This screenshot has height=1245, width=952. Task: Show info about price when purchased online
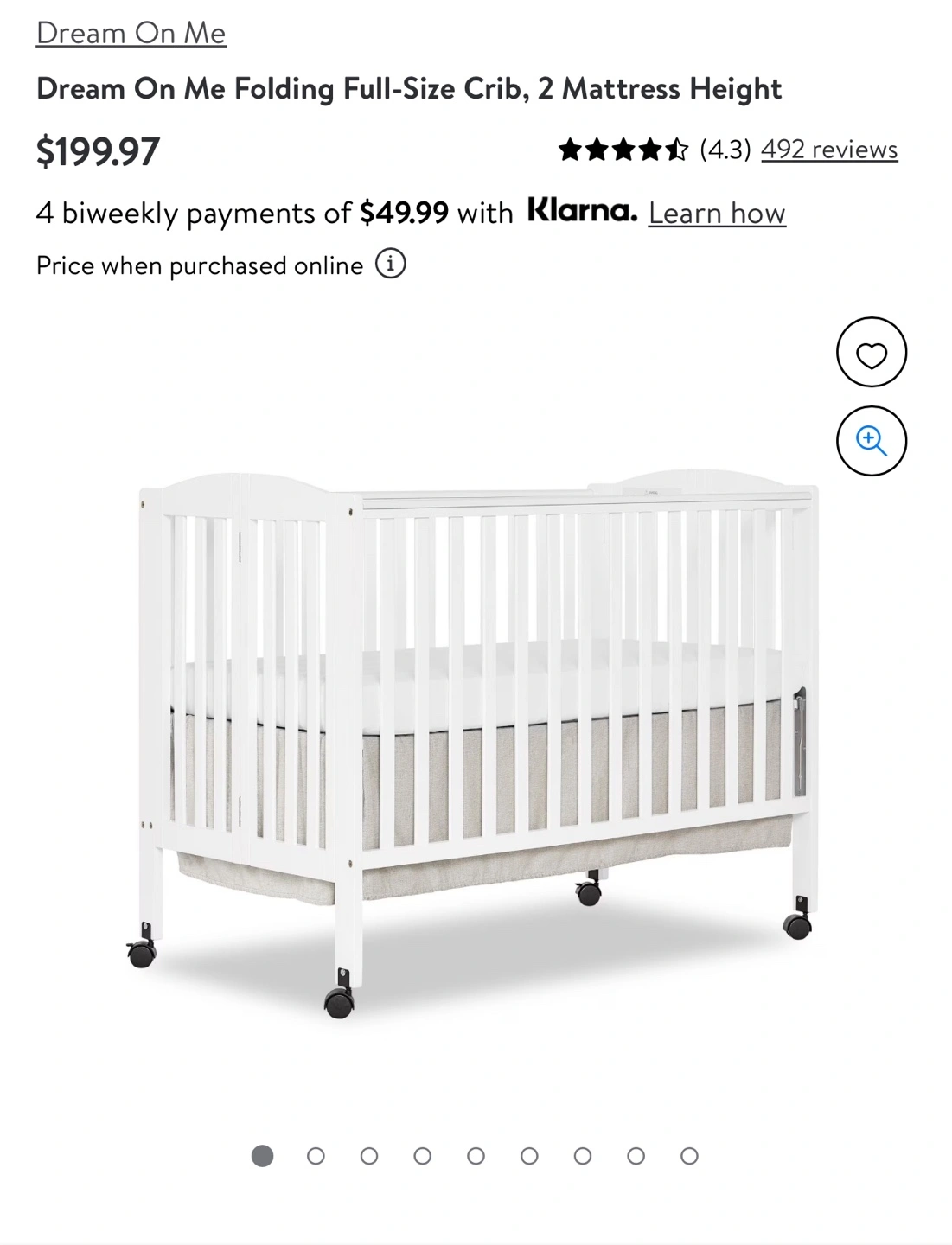pos(390,264)
